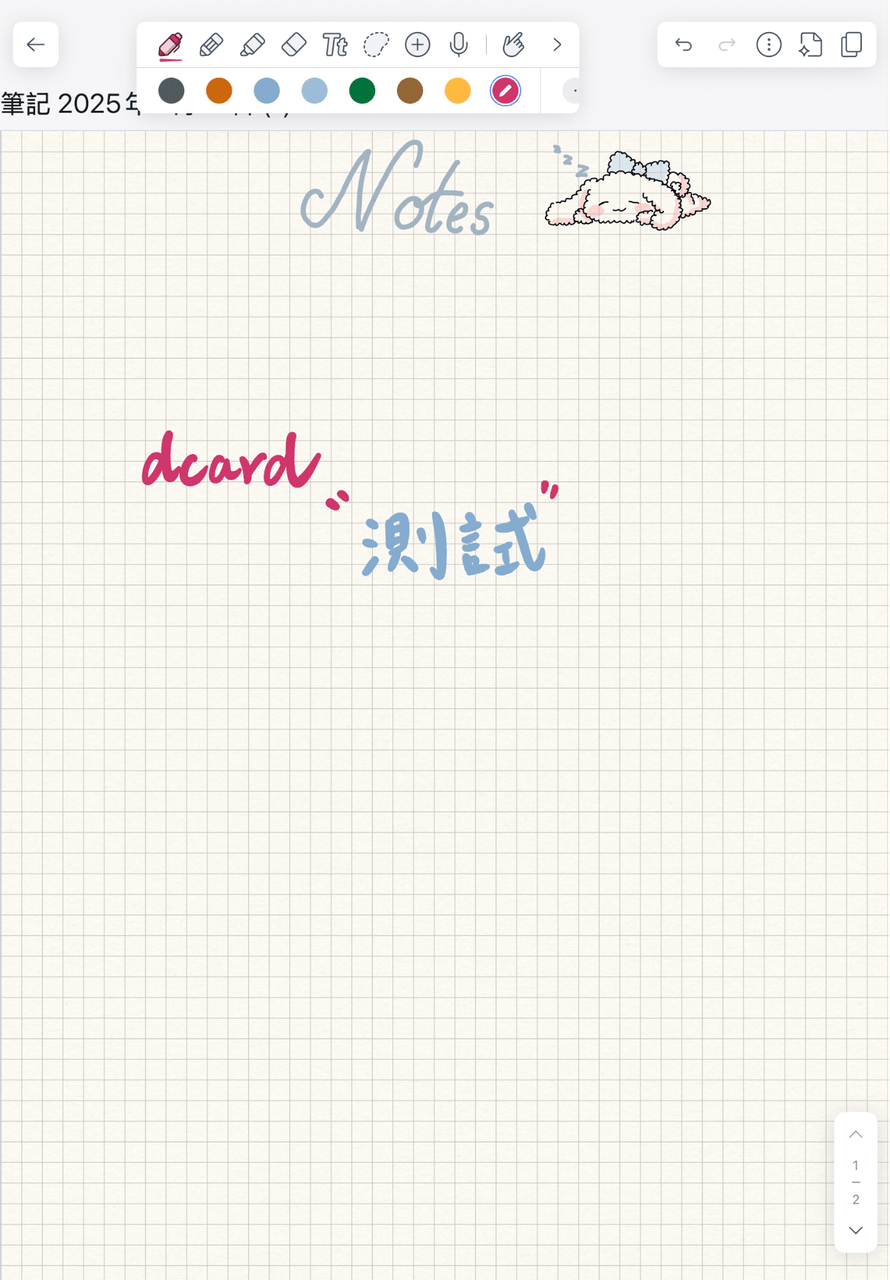Screen dimensions: 890x1280
Task: Pick the dark gray color
Action: click(171, 91)
